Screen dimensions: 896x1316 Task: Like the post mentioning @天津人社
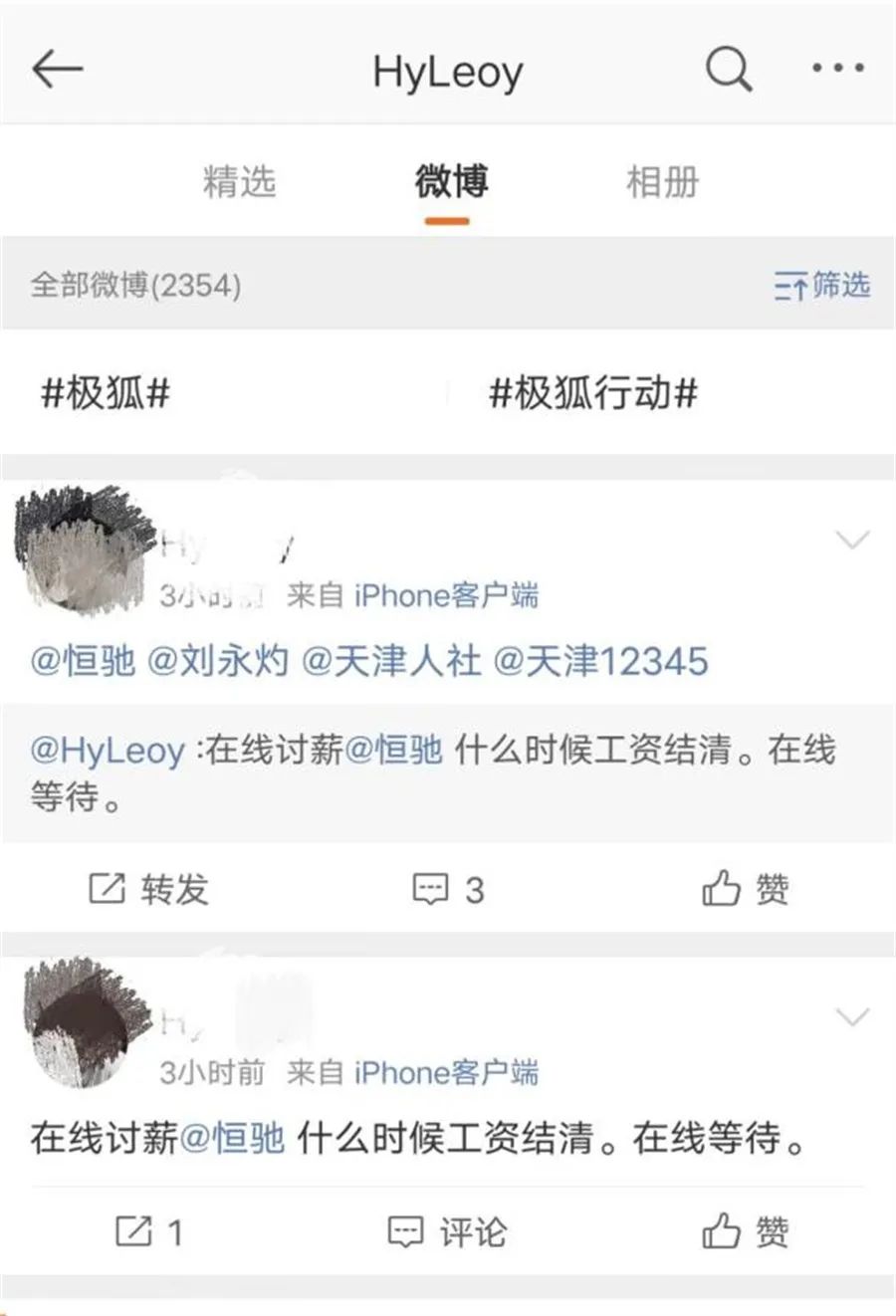pyautogui.click(x=745, y=888)
